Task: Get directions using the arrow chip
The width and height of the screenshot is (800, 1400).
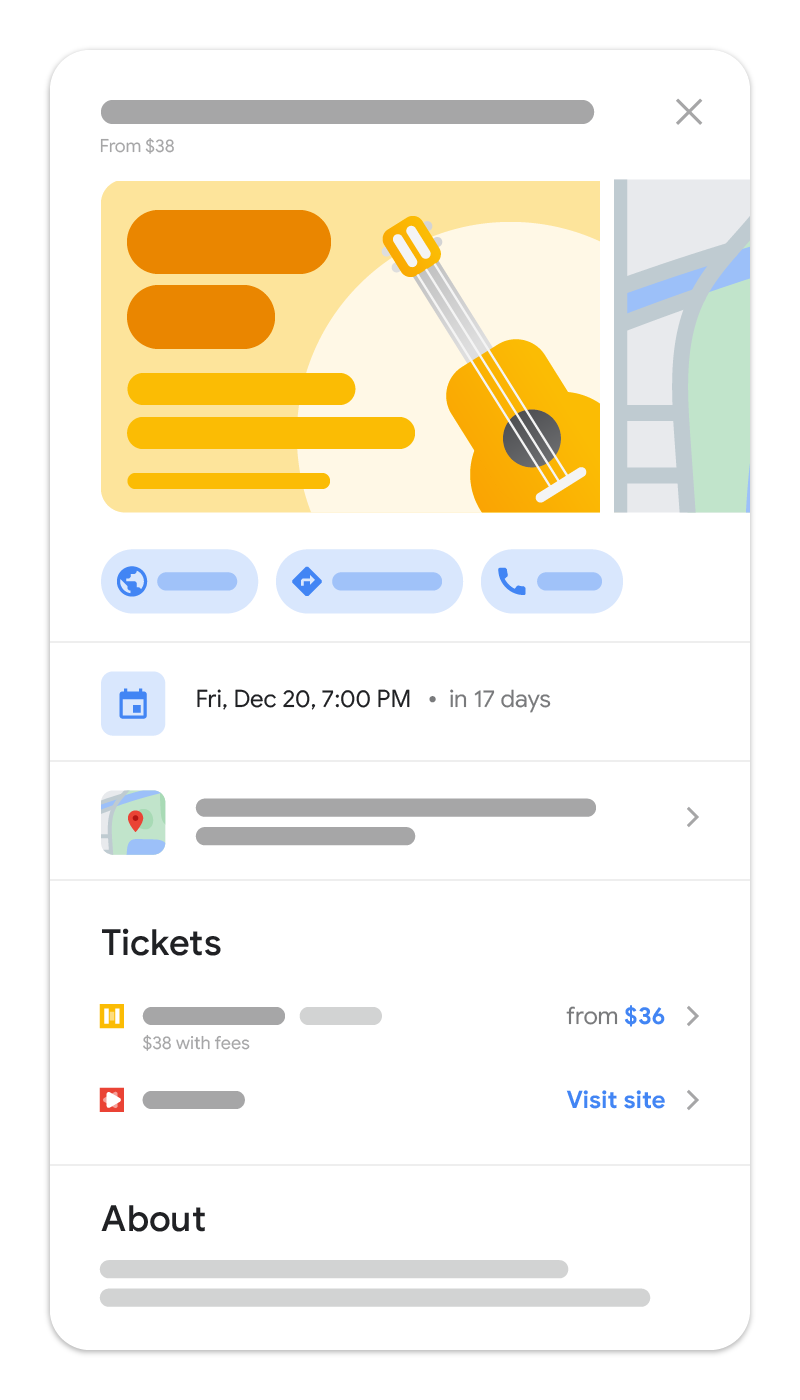Action: (x=369, y=581)
